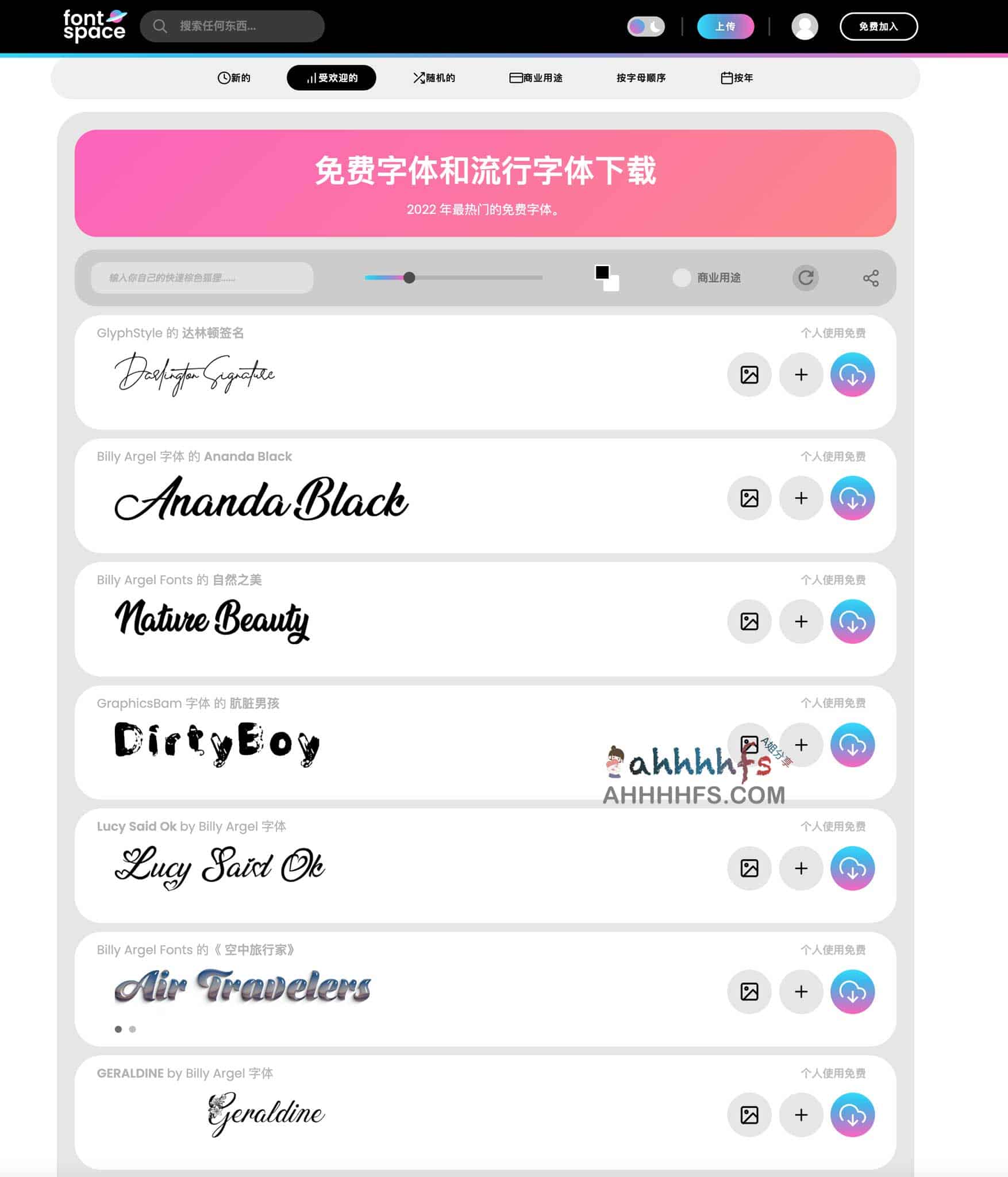Open the search box in the header

[232, 26]
